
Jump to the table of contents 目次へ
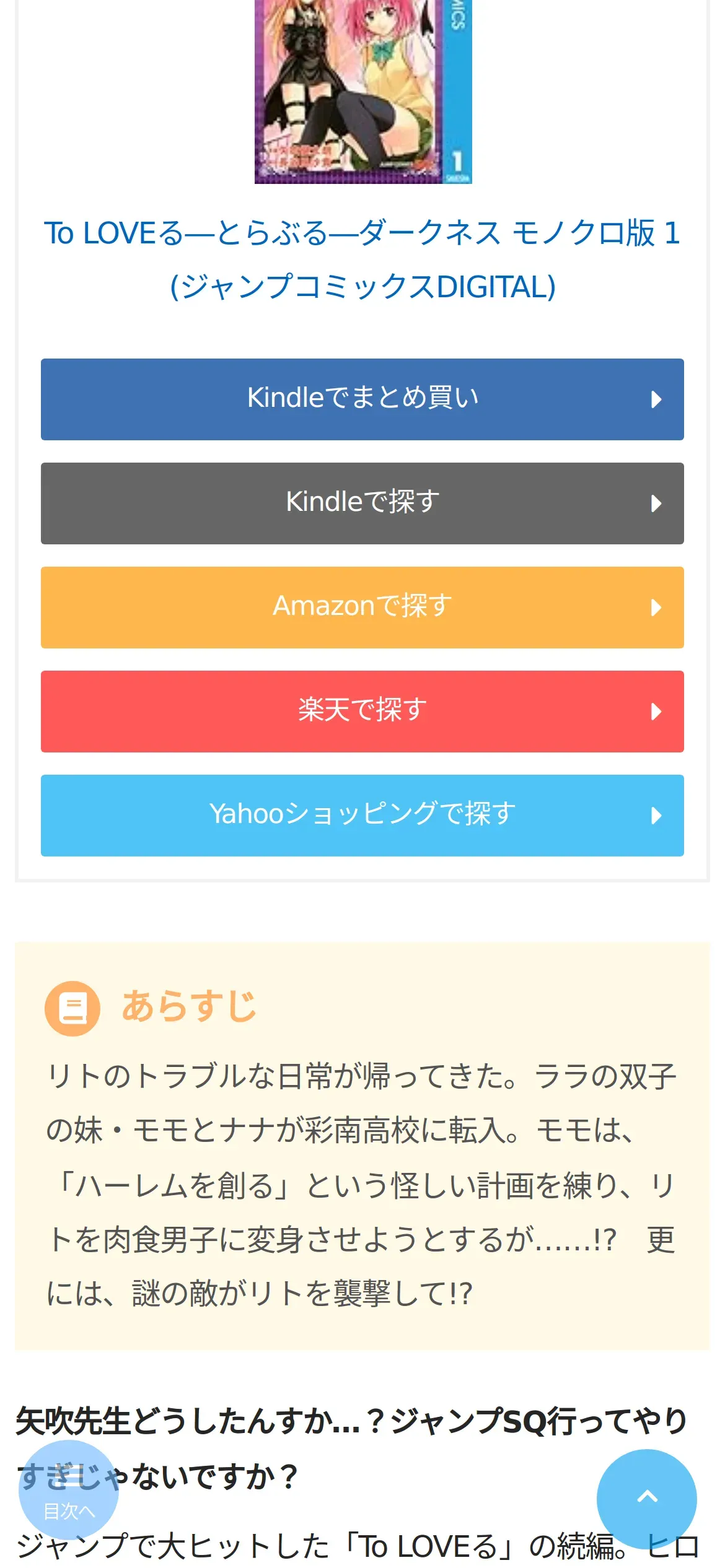[x=69, y=1489]
